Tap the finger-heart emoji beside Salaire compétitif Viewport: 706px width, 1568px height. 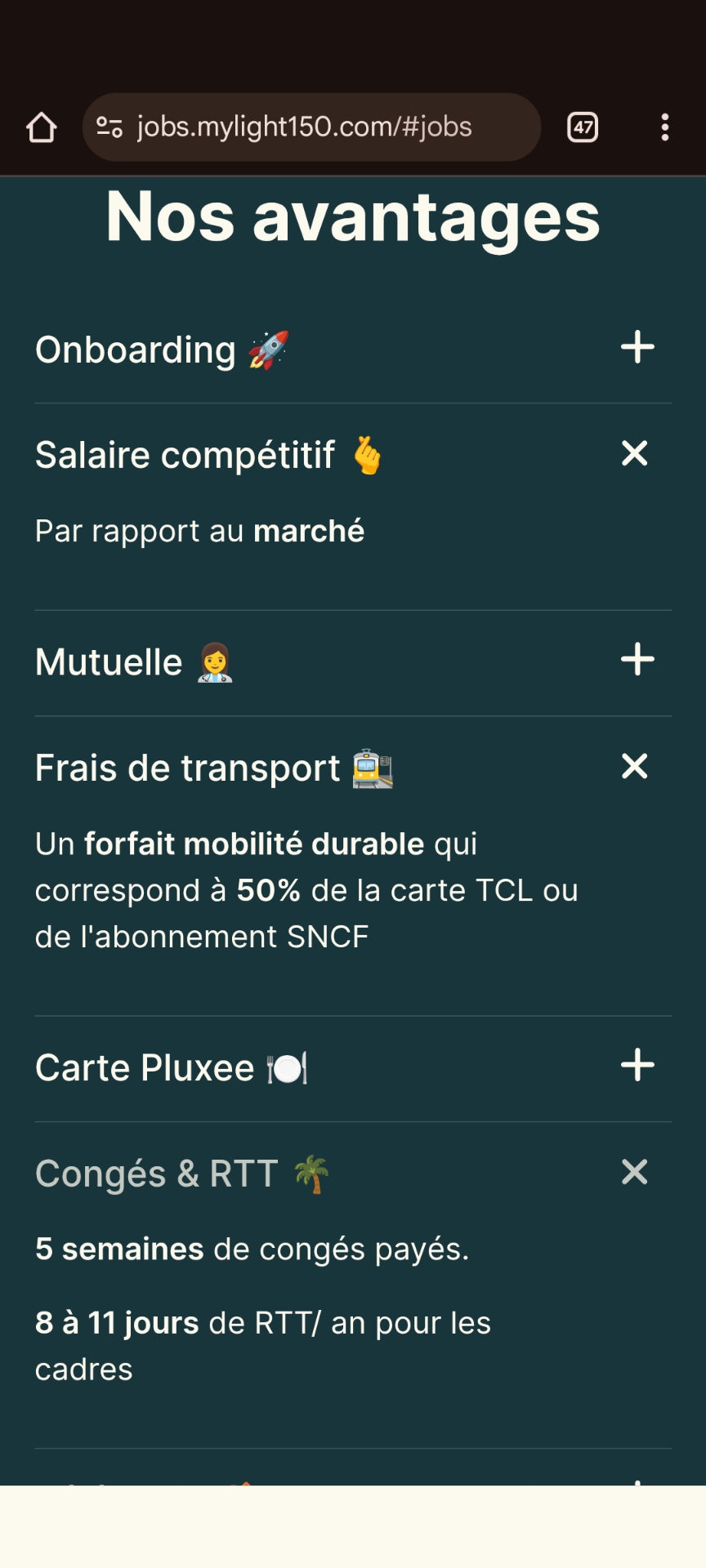(x=369, y=456)
